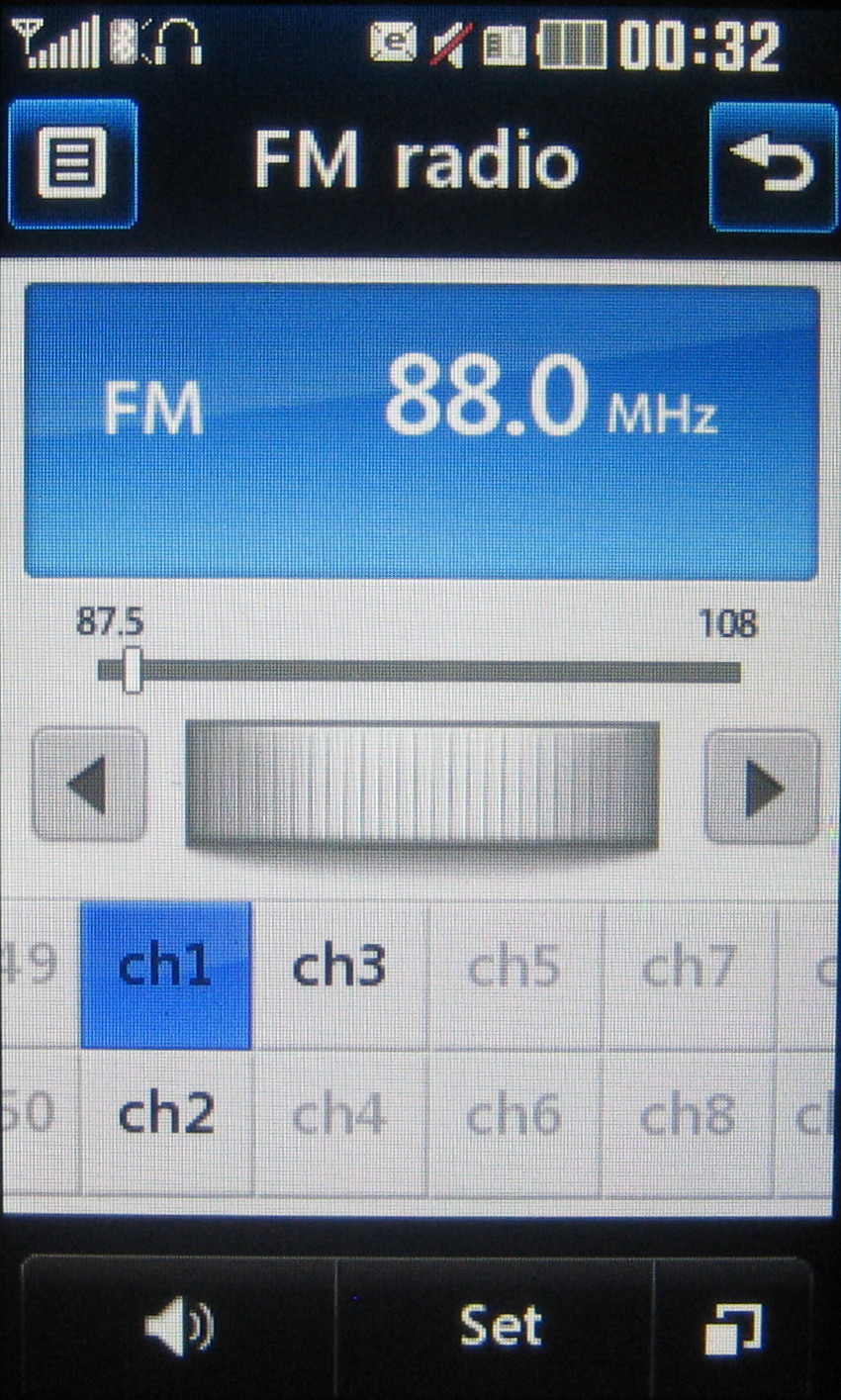The image size is (841, 1400).
Task: Minimize radio with the window icon
Action: click(733, 1328)
